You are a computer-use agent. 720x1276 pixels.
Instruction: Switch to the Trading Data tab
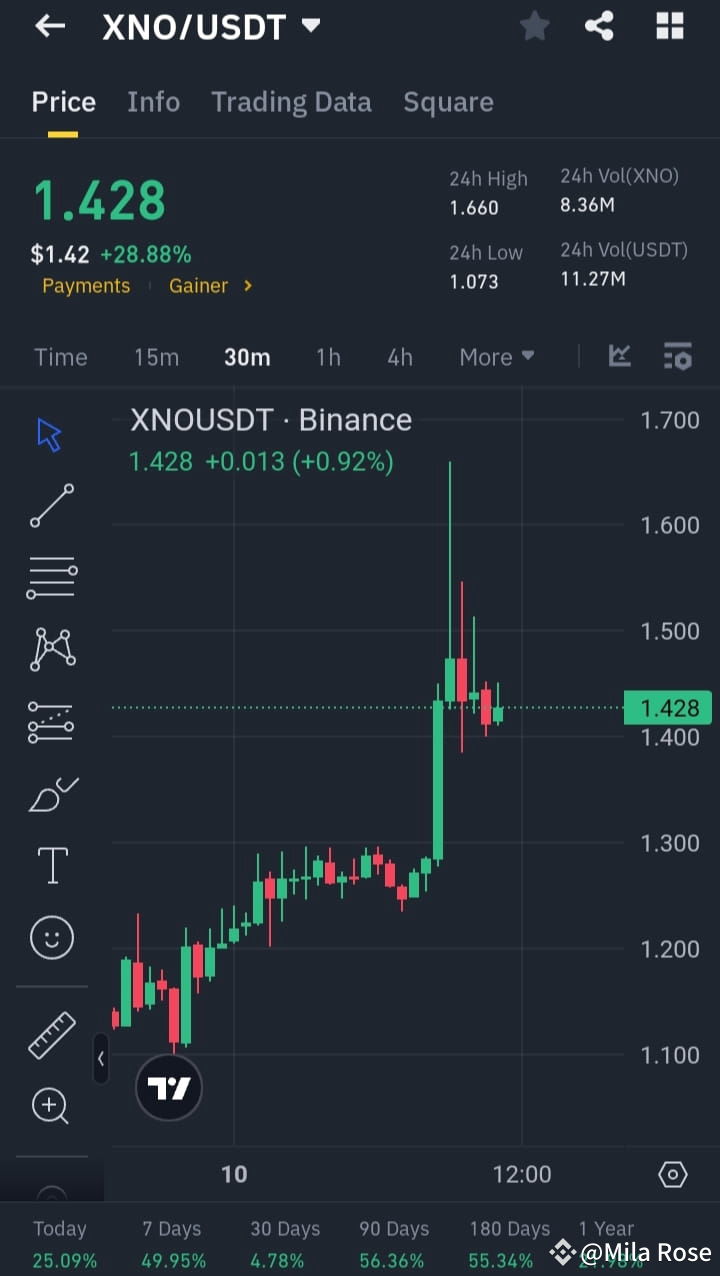click(x=291, y=101)
